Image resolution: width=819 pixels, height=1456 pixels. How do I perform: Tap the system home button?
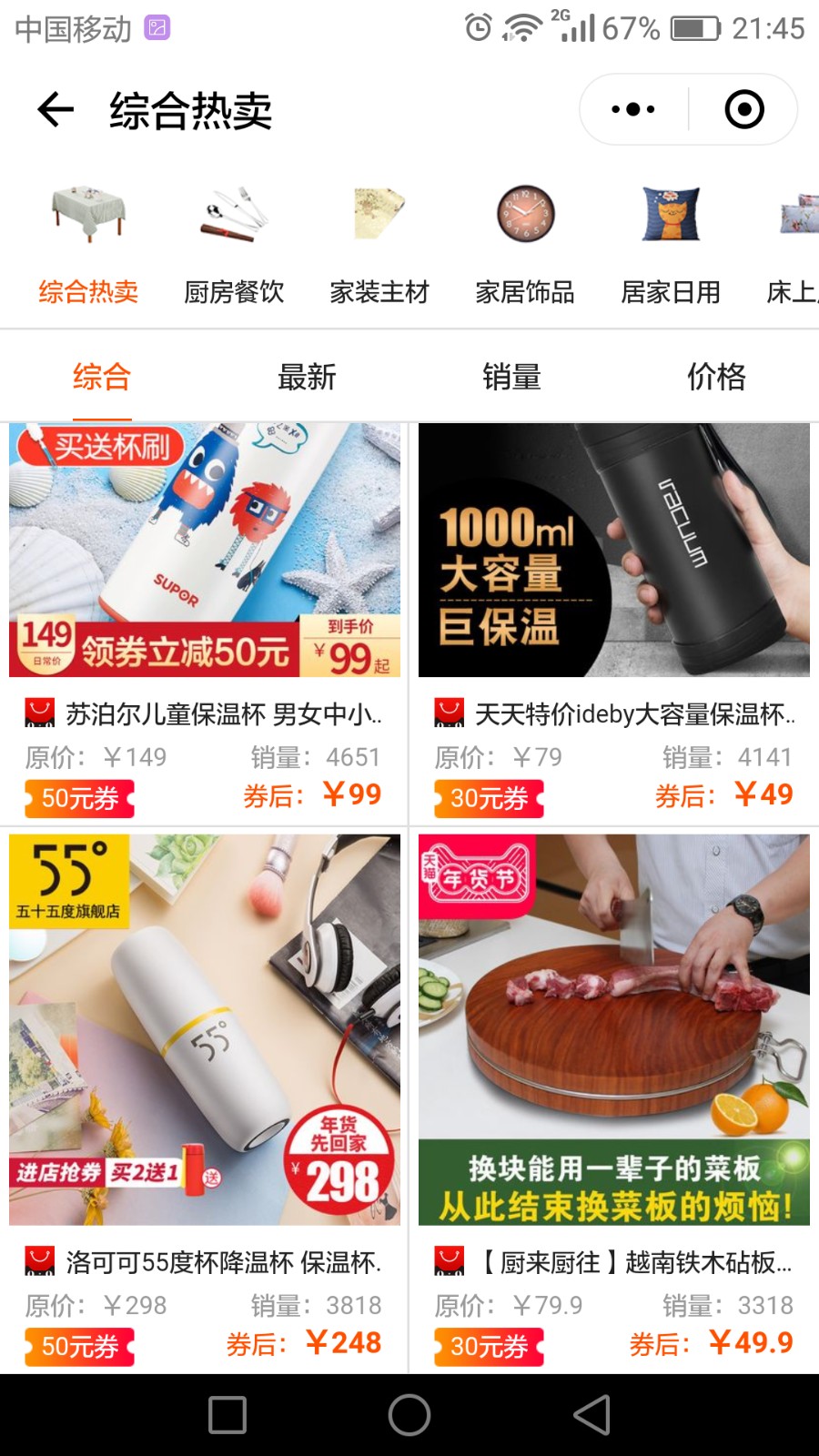tap(409, 1415)
